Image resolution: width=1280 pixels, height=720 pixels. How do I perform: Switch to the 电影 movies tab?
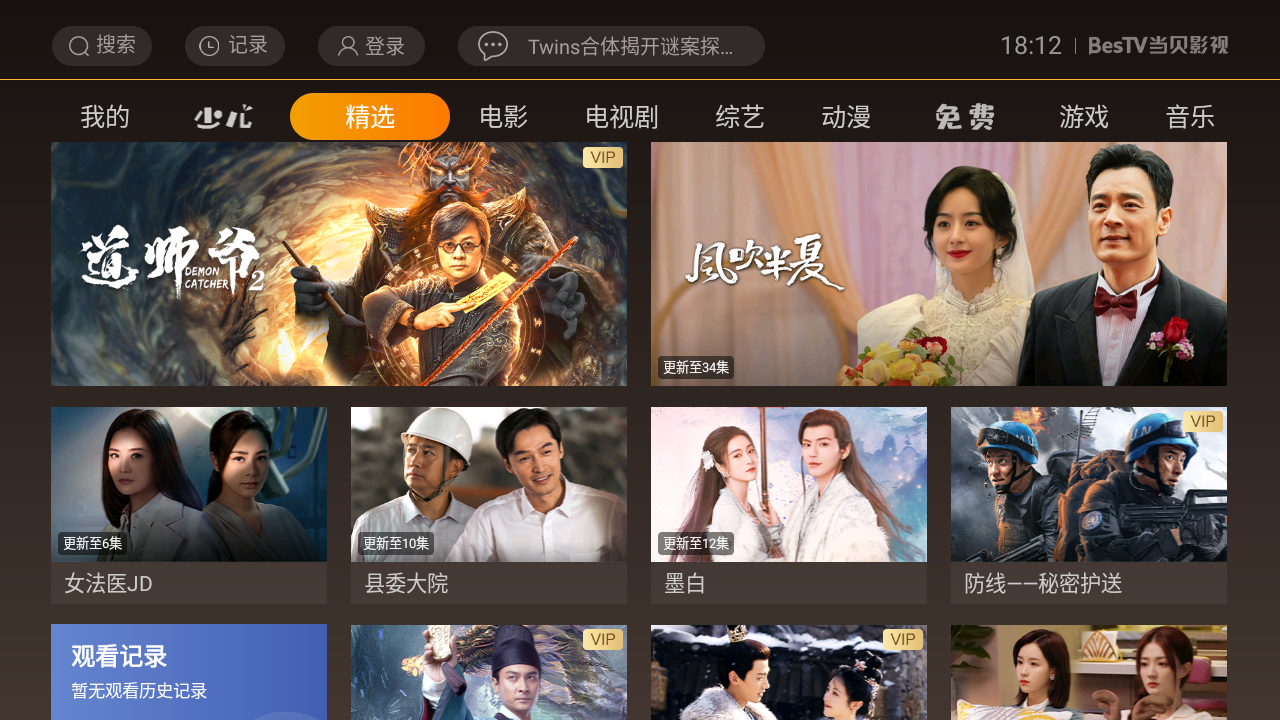coord(503,117)
